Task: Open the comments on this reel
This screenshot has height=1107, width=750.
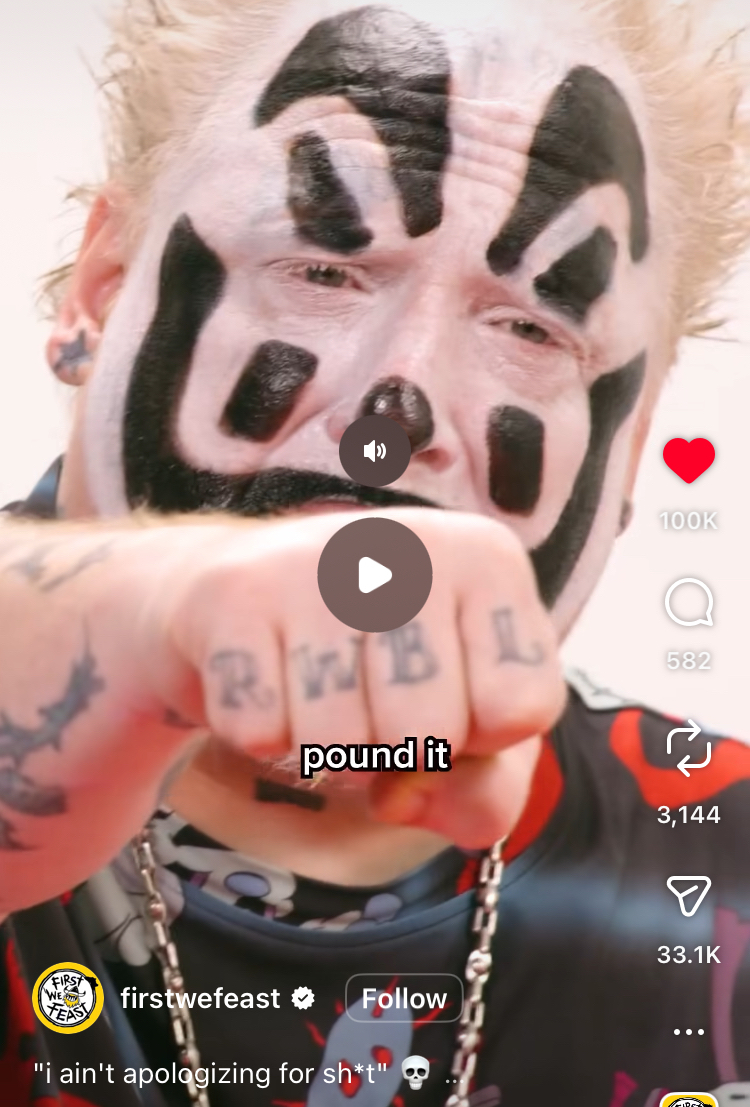Action: (x=689, y=603)
